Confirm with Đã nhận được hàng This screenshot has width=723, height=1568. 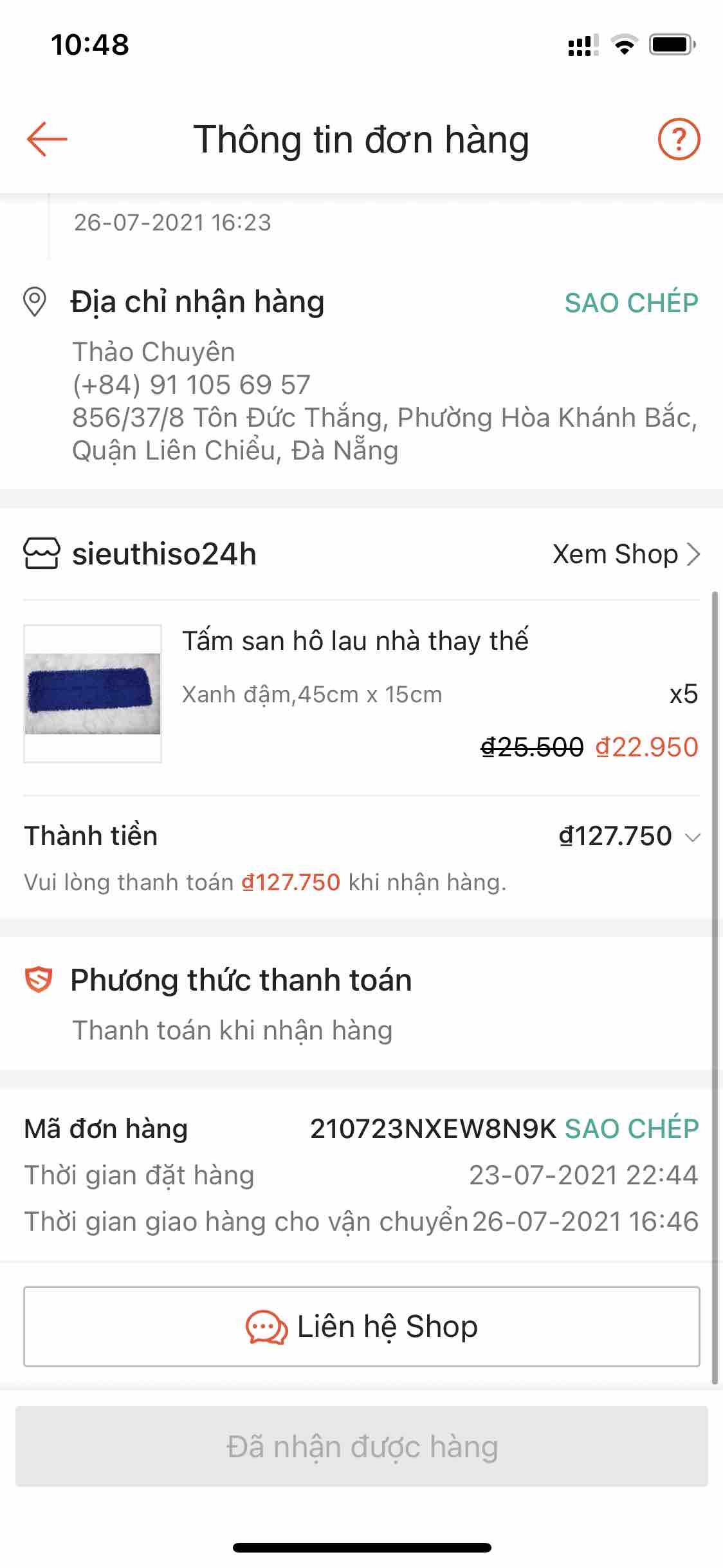[x=361, y=1447]
